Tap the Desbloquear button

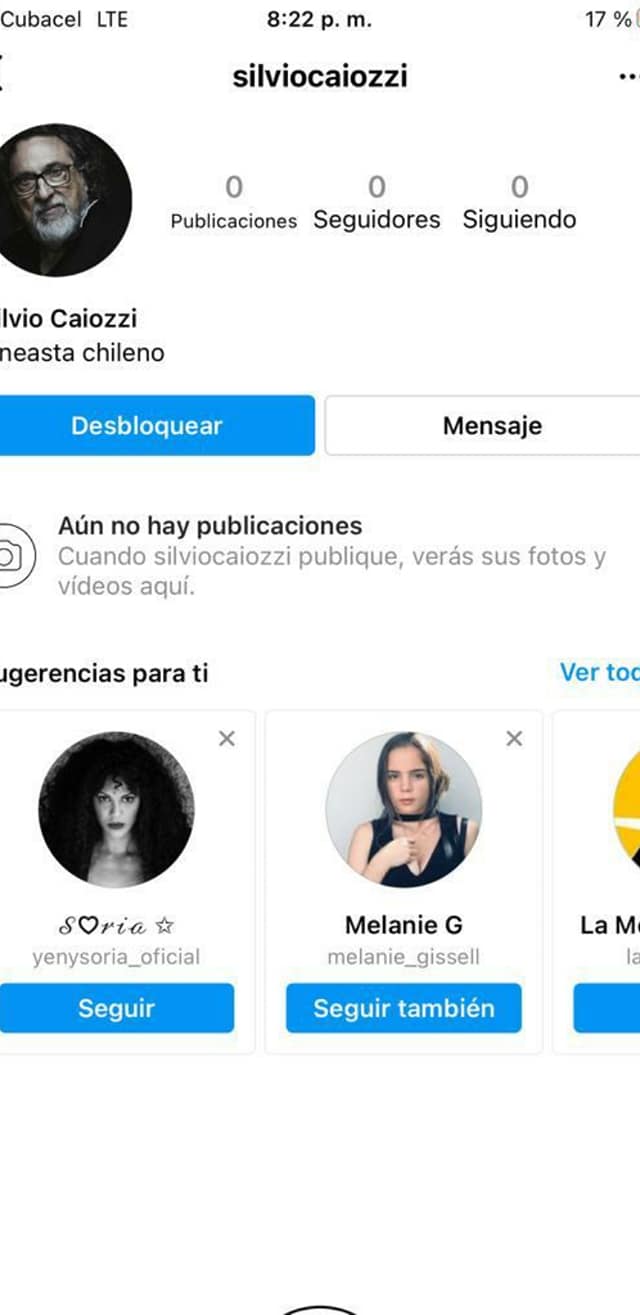[147, 426]
